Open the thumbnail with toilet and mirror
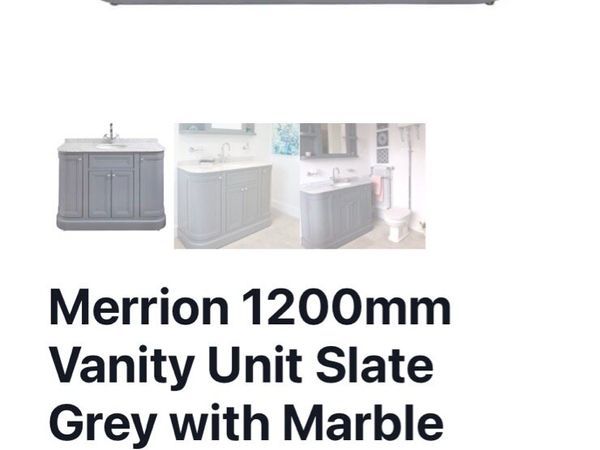The image size is (600, 450). [362, 186]
